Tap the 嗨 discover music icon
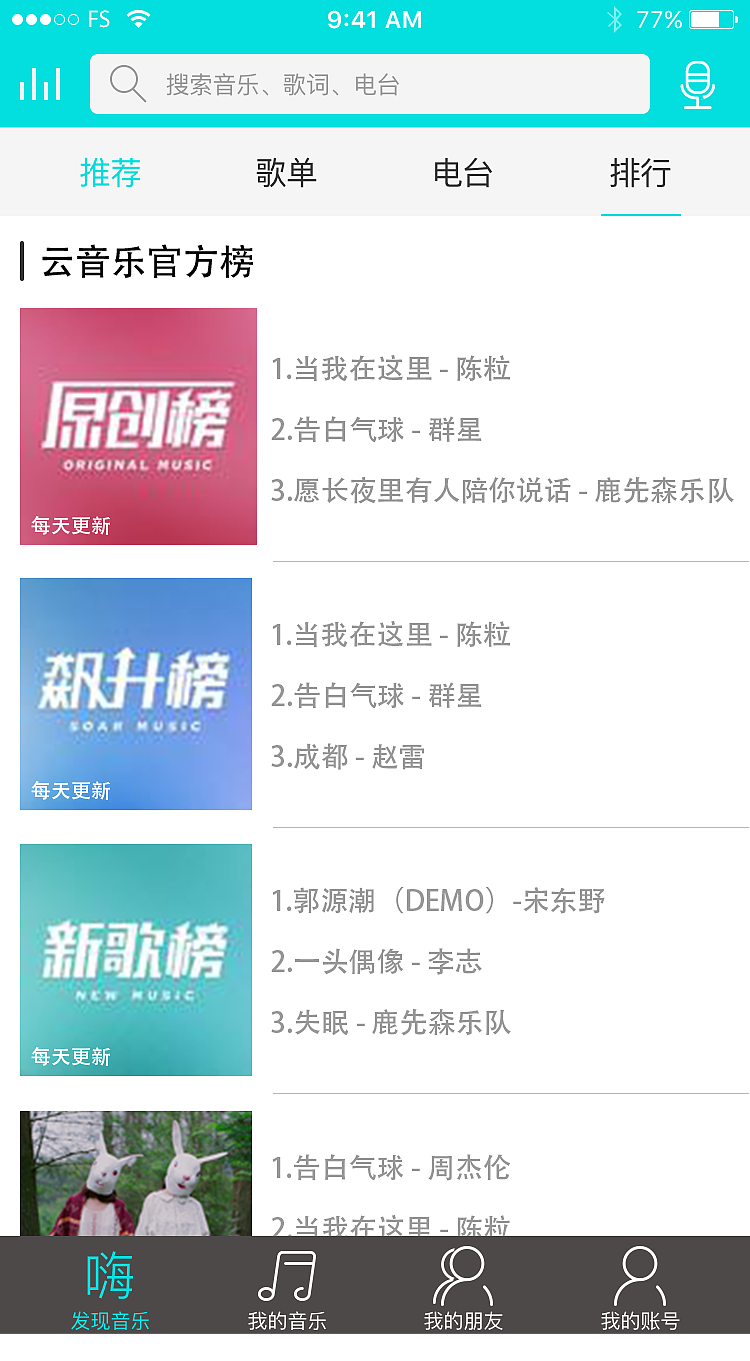The width and height of the screenshot is (750, 1361). pyautogui.click(x=110, y=1277)
